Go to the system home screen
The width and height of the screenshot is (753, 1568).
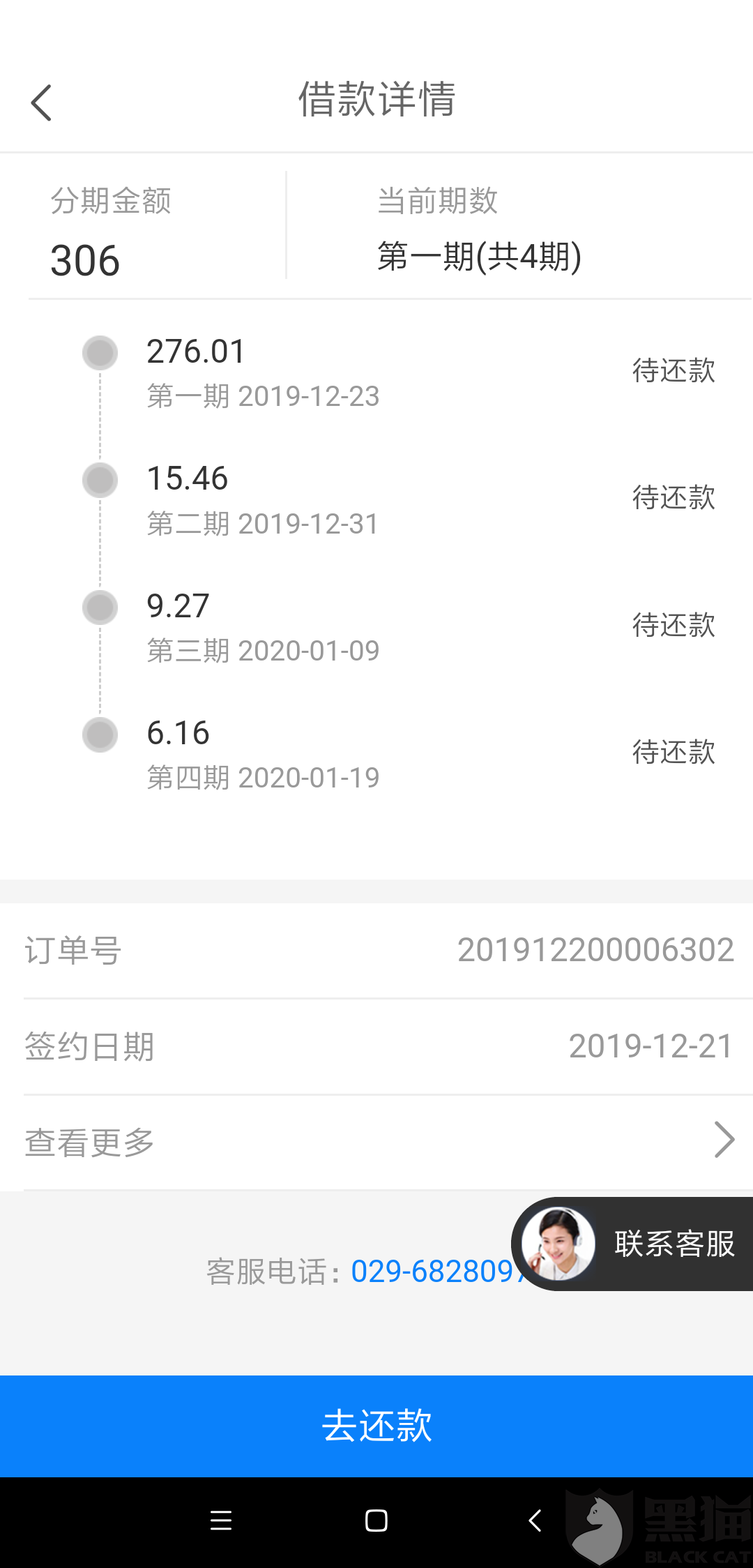click(x=376, y=1521)
